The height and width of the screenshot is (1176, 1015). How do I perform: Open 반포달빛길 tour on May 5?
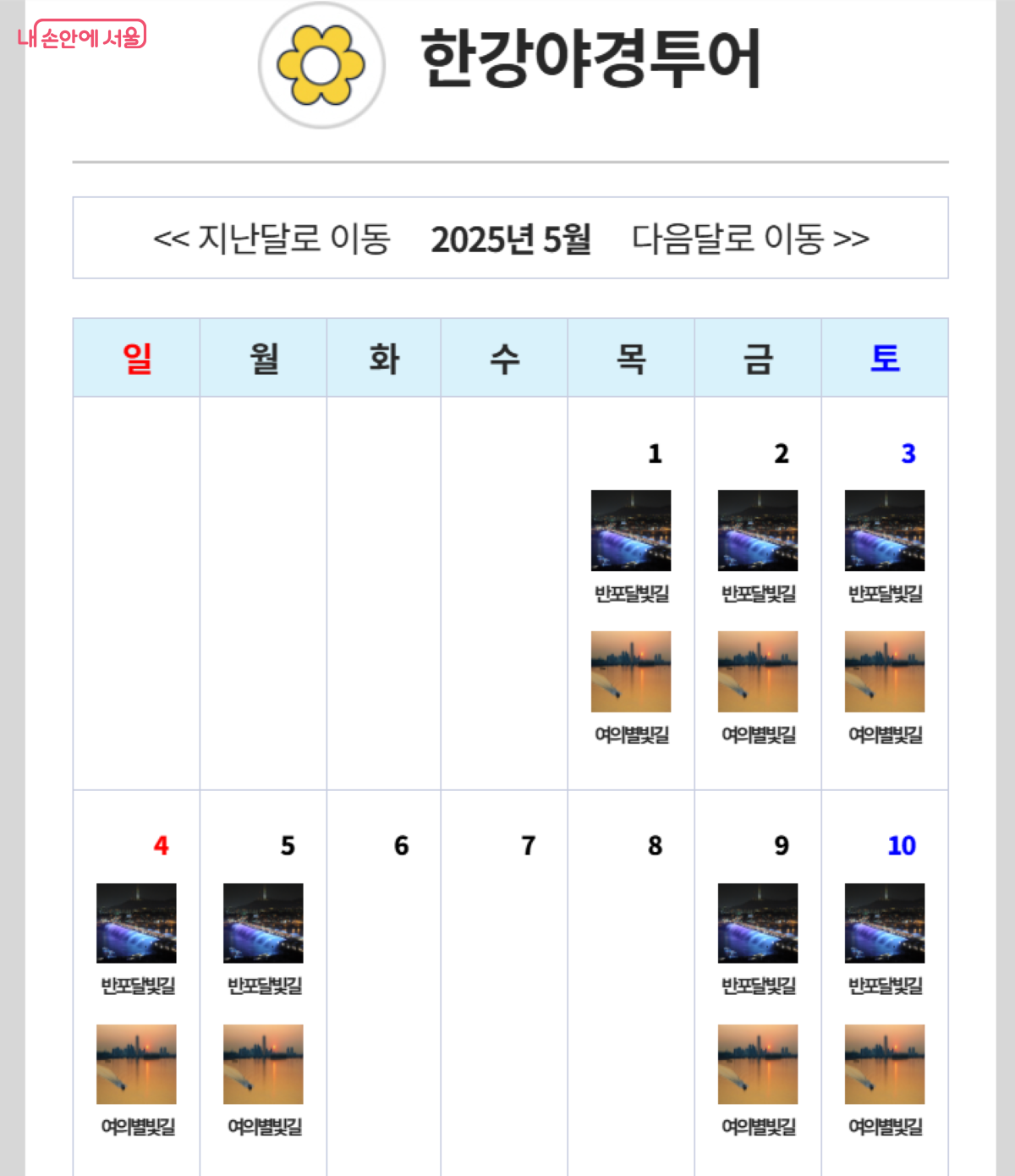(x=263, y=923)
